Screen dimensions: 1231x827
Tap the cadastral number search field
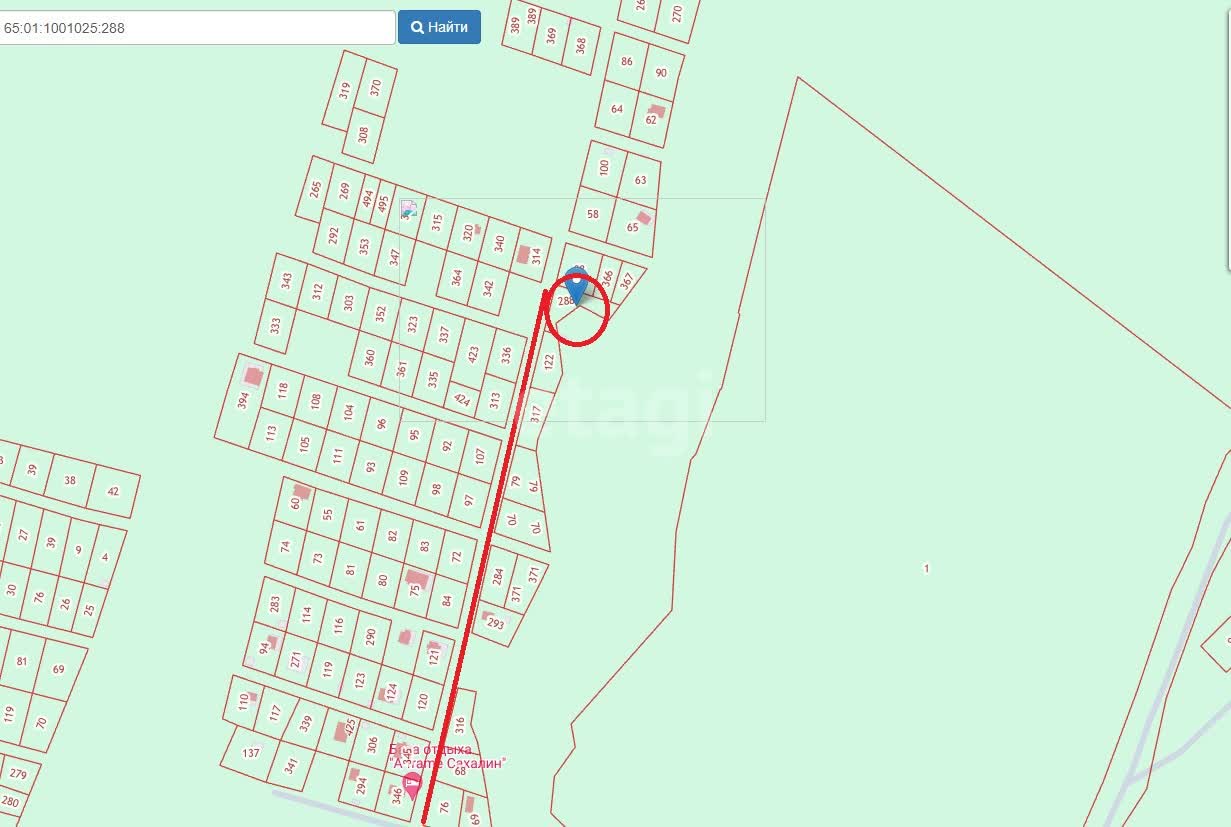[x=195, y=28]
